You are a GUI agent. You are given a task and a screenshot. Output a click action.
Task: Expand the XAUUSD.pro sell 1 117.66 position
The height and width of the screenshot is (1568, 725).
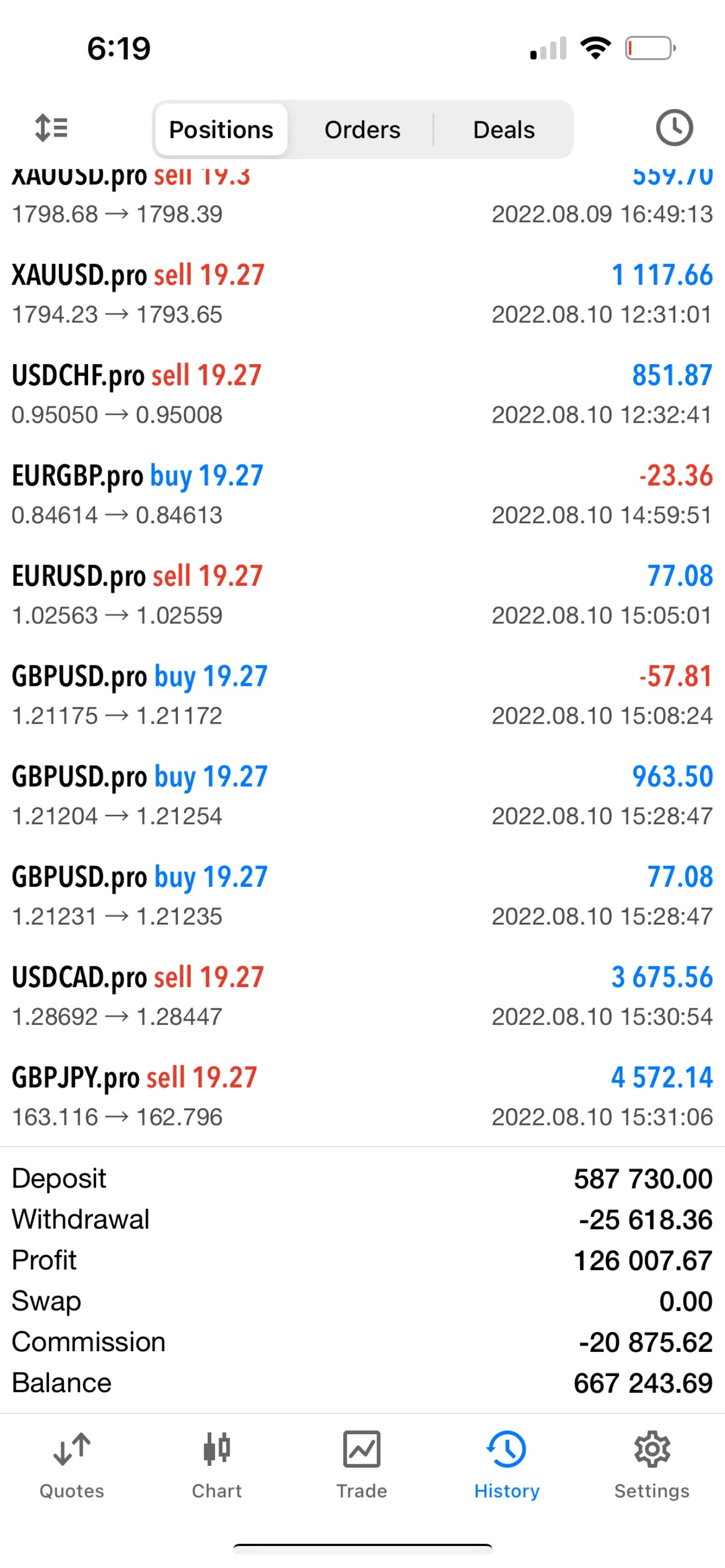pos(362,294)
